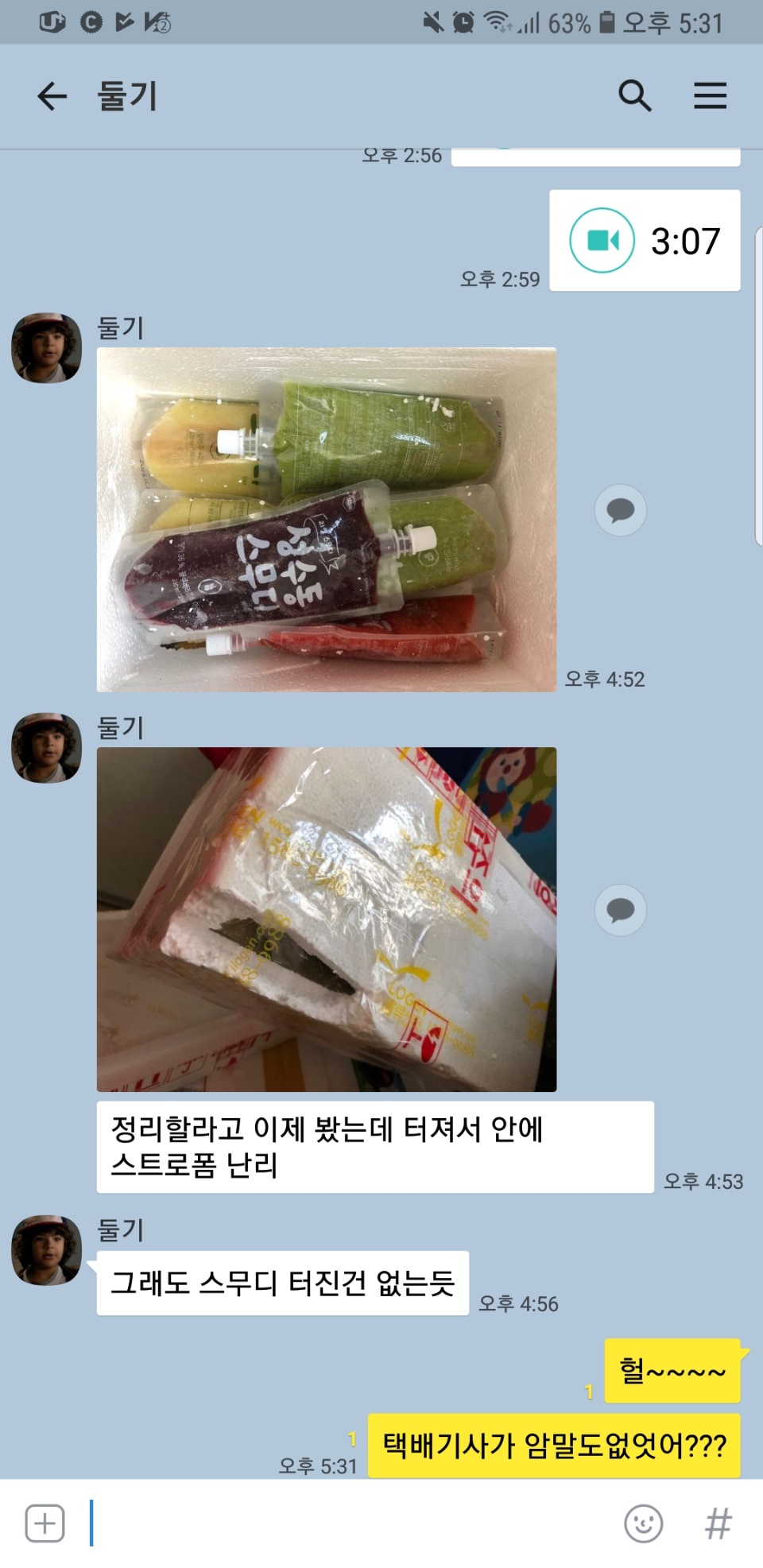Open the hashtag search
Viewport: 763px width, 1568px height.
(x=718, y=1523)
